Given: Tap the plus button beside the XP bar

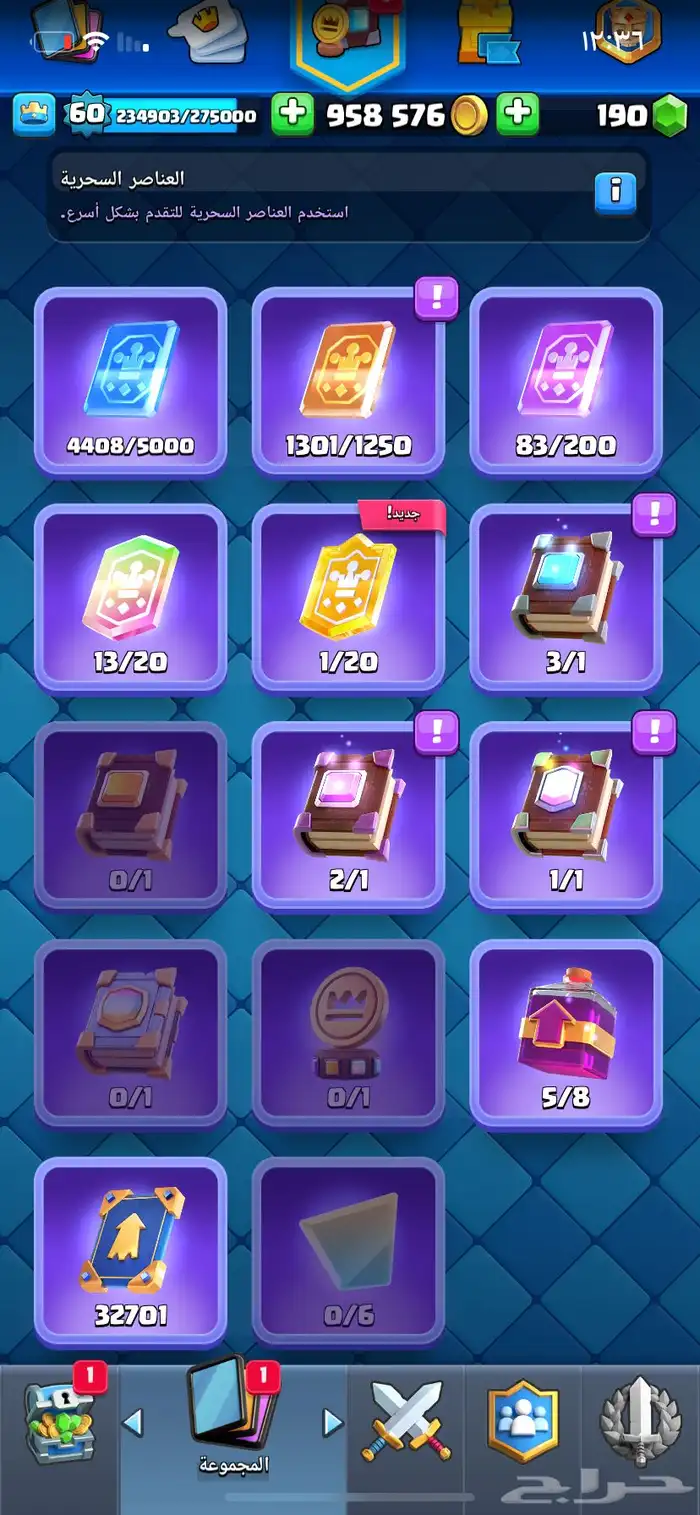Looking at the screenshot, I should pyautogui.click(x=292, y=115).
